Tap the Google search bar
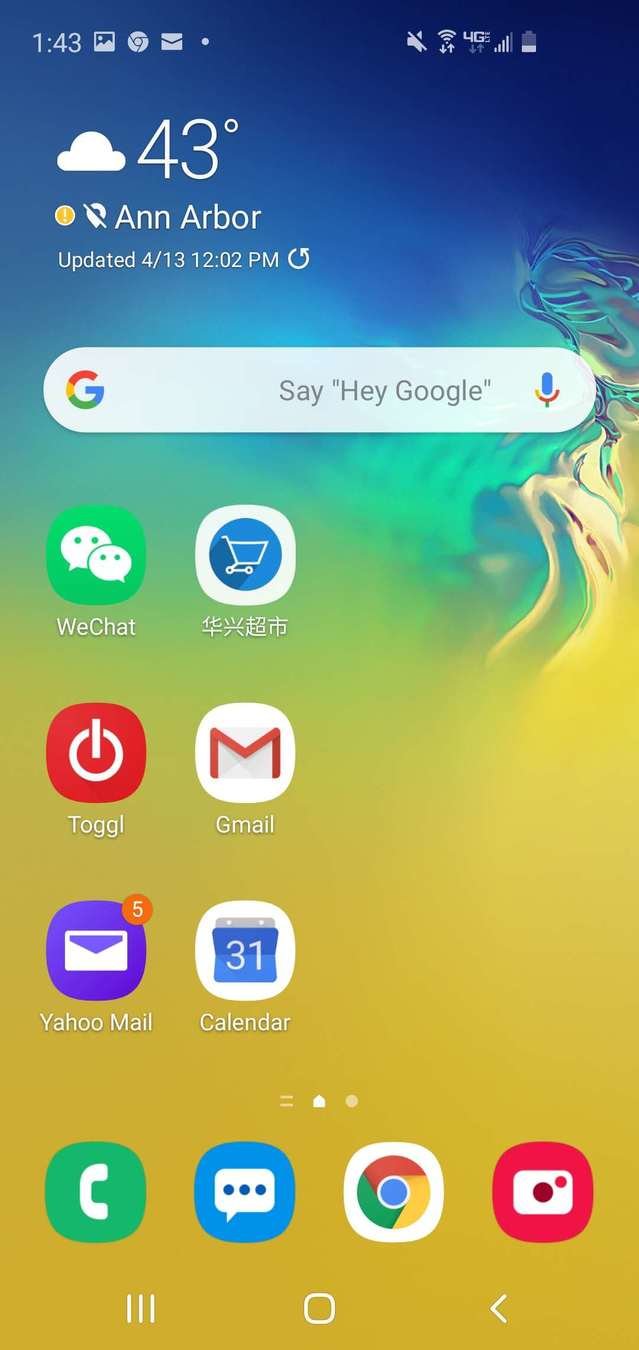Image resolution: width=639 pixels, height=1350 pixels. [x=319, y=390]
